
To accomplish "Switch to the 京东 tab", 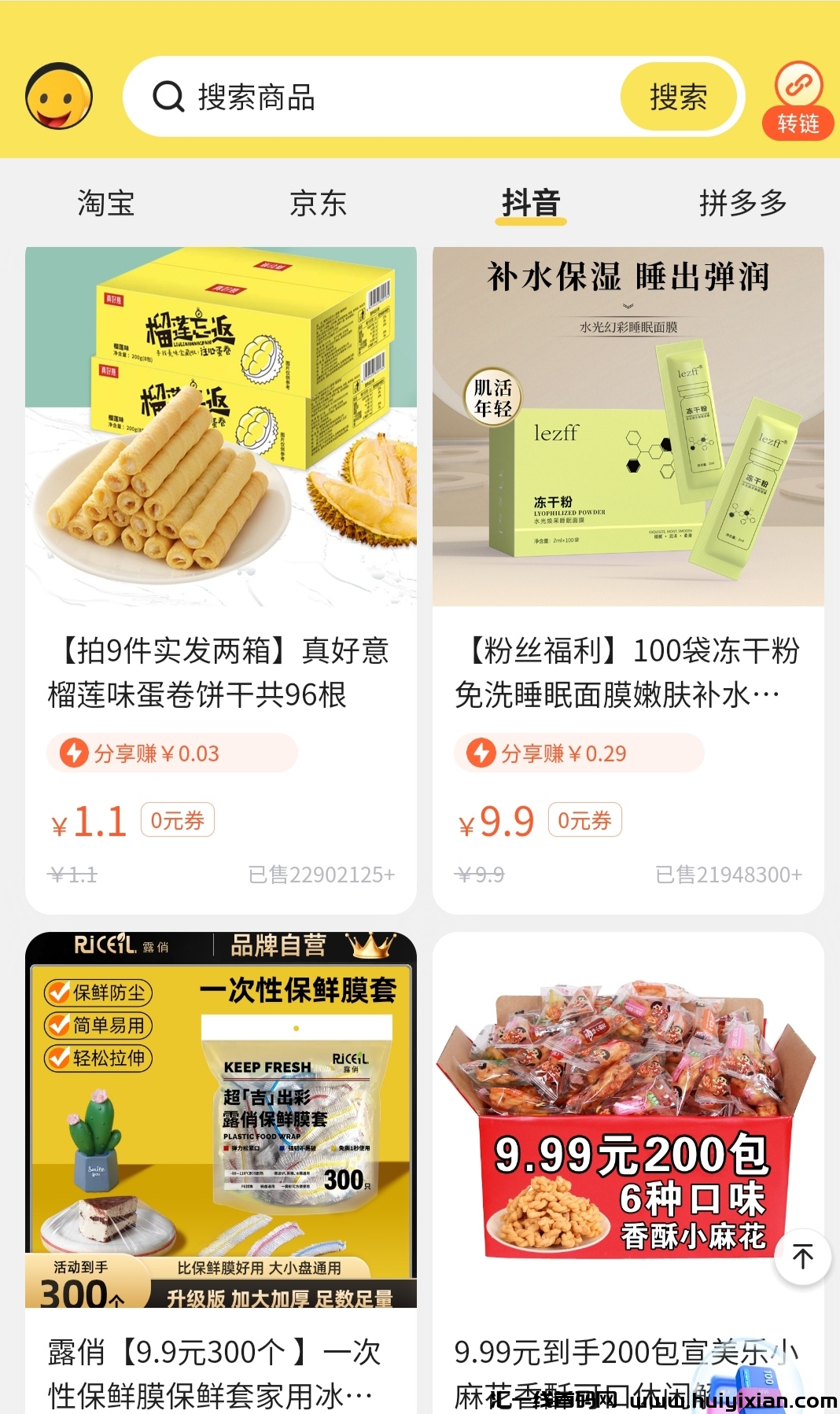I will pos(318,203).
